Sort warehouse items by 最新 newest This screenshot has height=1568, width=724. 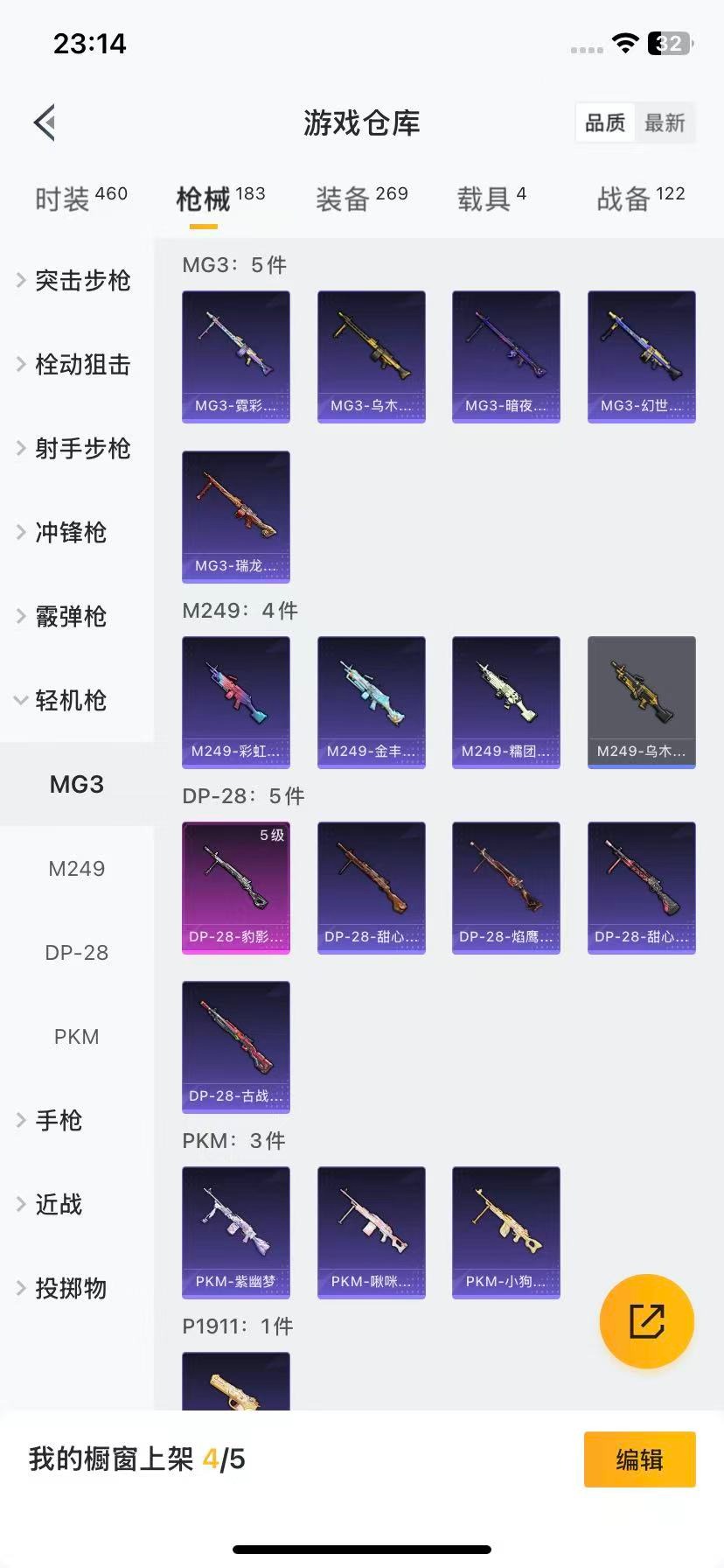[665, 122]
